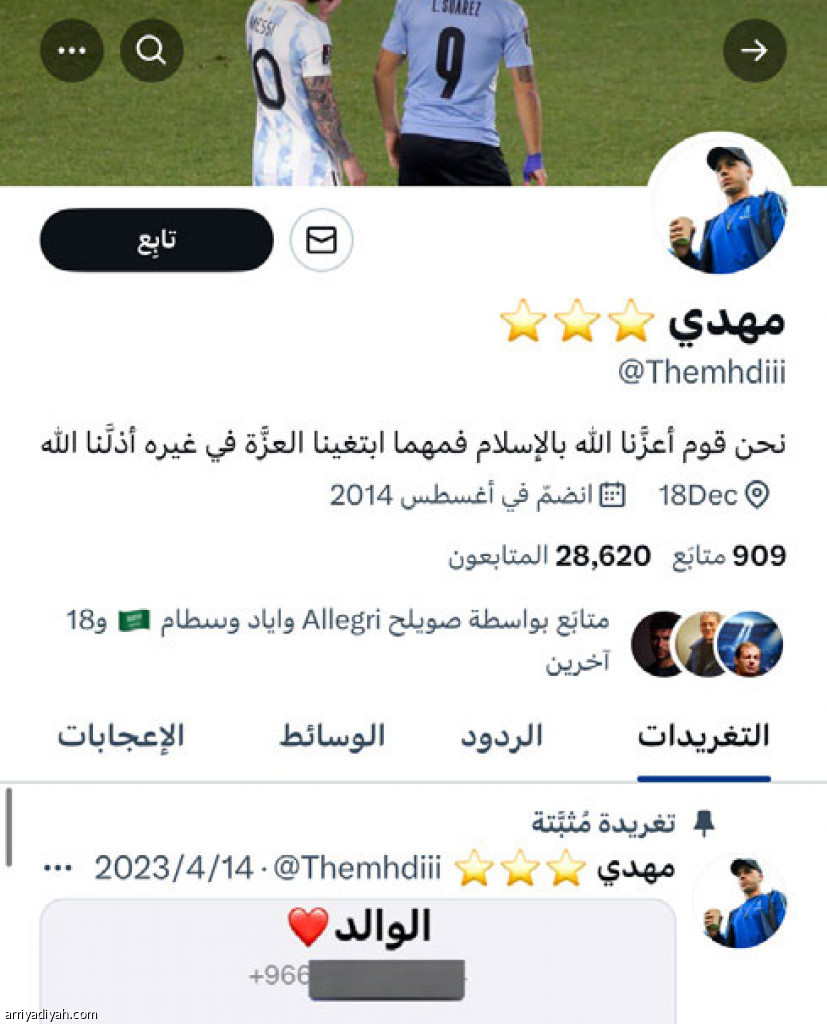The width and height of the screenshot is (827, 1024).
Task: Send a direct message via envelope icon
Action: point(321,240)
